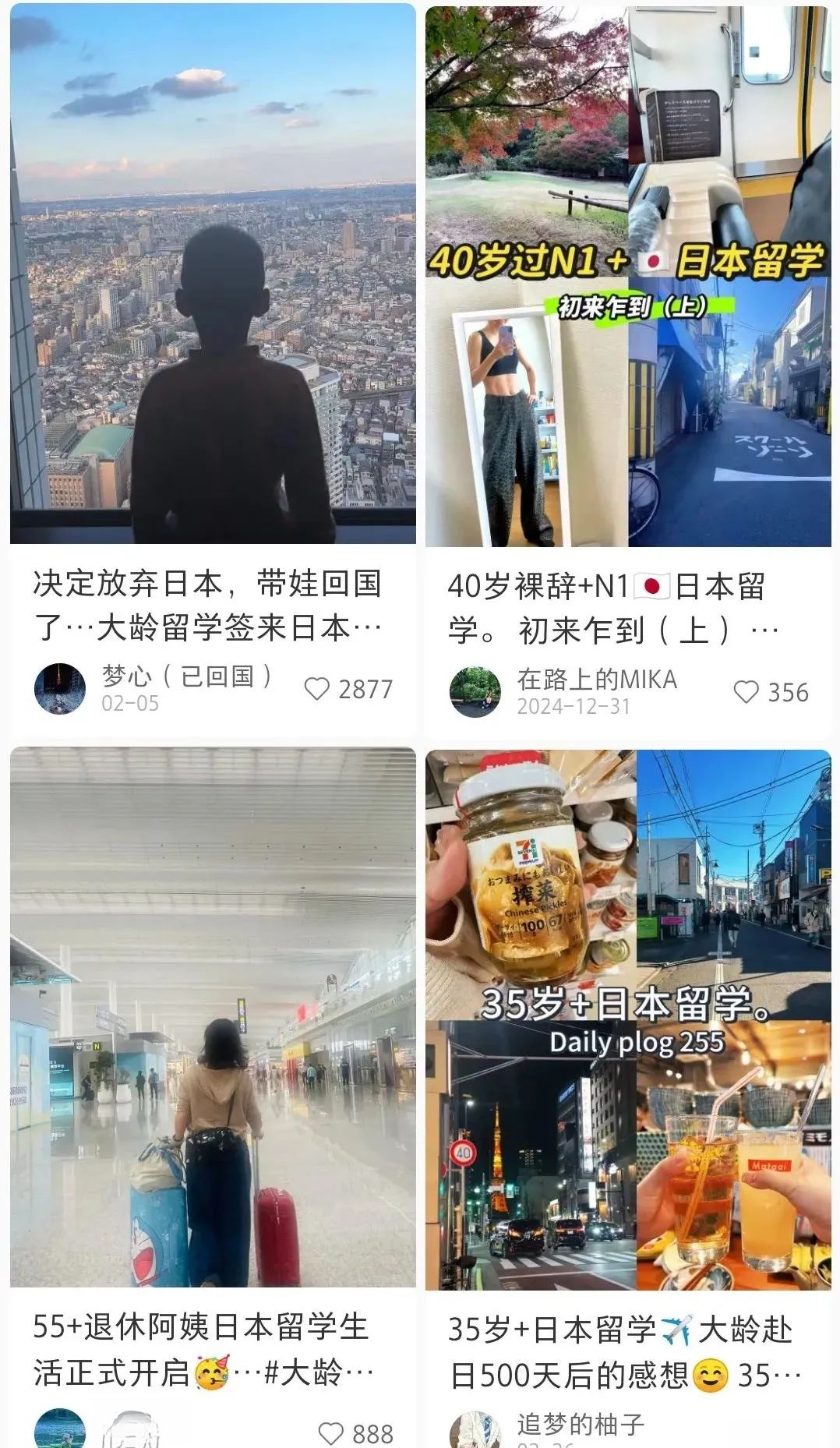Open the 55+退休阿姨 airport post
The height and width of the screenshot is (1448, 840).
[x=213, y=1017]
